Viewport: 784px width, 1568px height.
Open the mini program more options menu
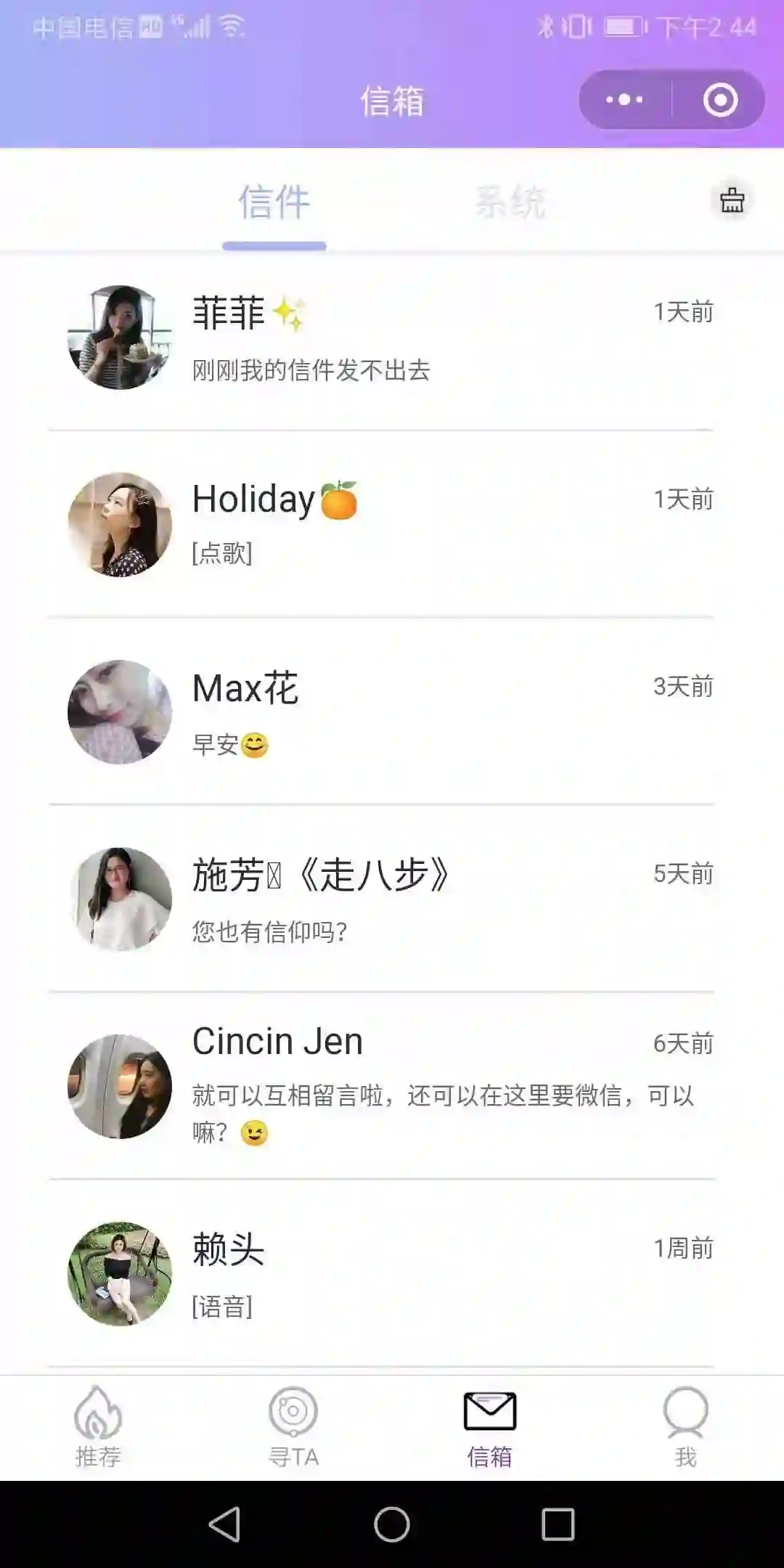click(x=624, y=100)
